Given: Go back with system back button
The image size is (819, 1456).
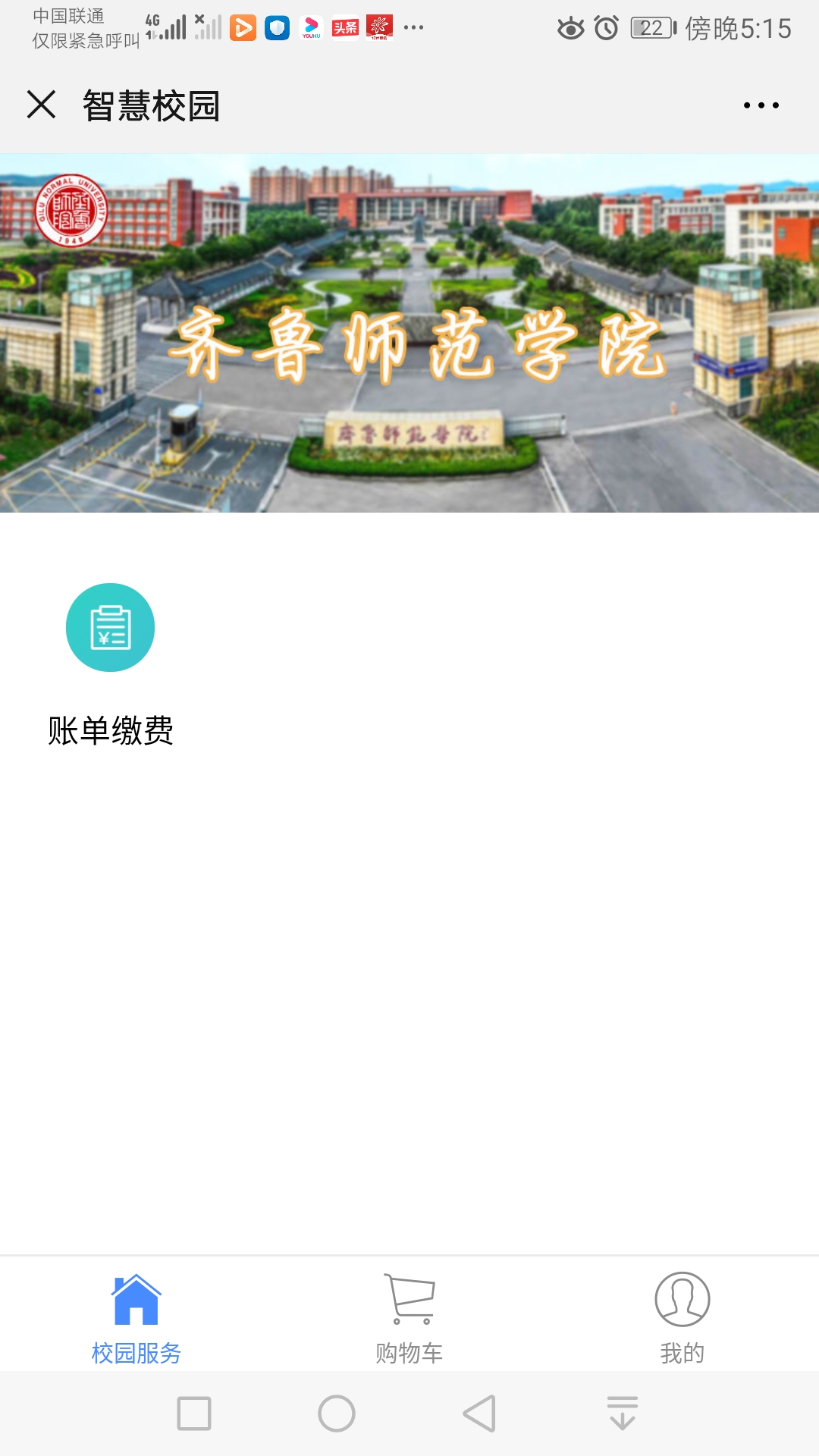Looking at the screenshot, I should click(479, 1414).
